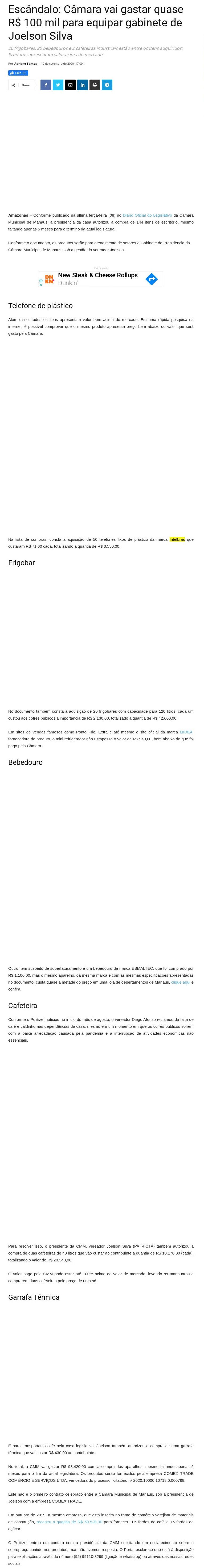Share article on LinkedIn

(82, 85)
